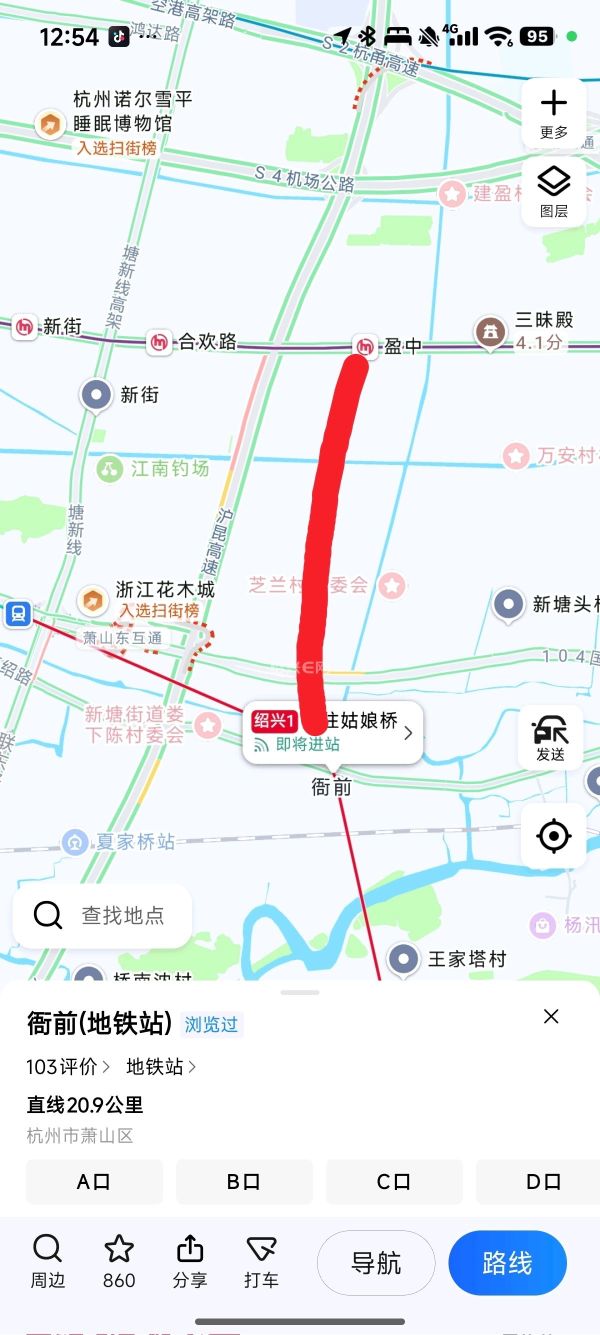Image resolution: width=600 pixels, height=1335 pixels.
Task: Hail a ride with 打车
Action: 261,1262
